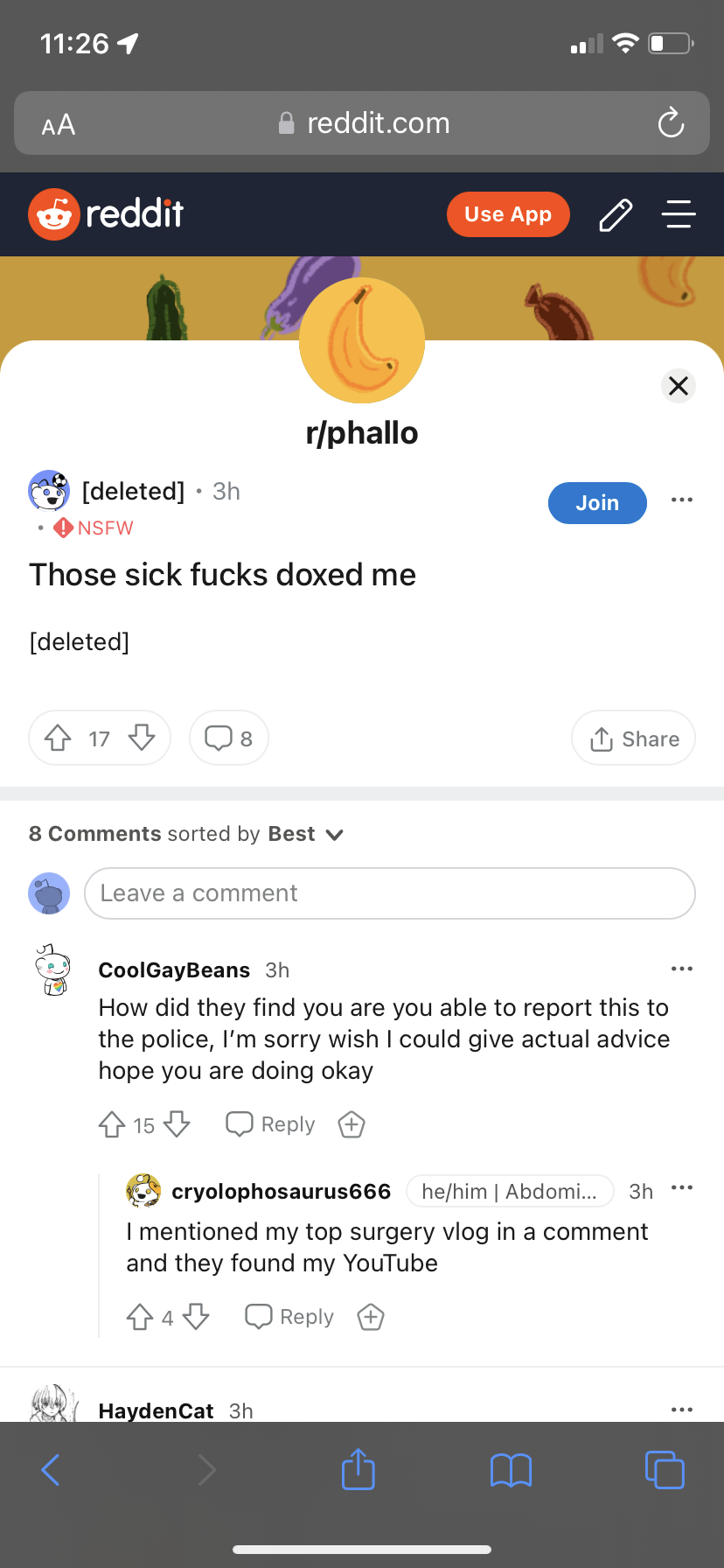Reply to CoolGayBeans' comment

tap(270, 1124)
